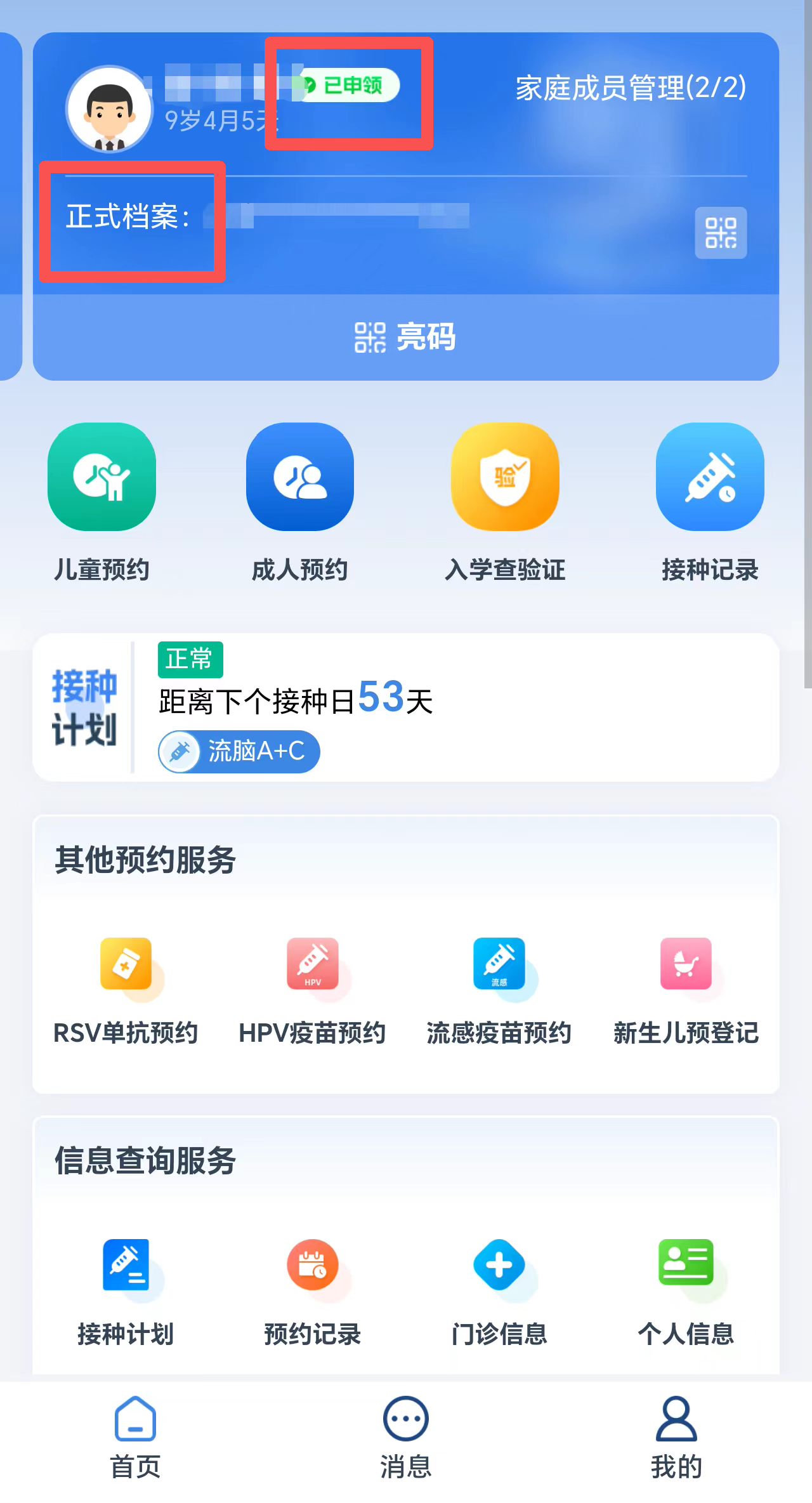The height and width of the screenshot is (1503, 812).
Task: Select the 流脑A+C vaccine chip
Action: pos(239,752)
